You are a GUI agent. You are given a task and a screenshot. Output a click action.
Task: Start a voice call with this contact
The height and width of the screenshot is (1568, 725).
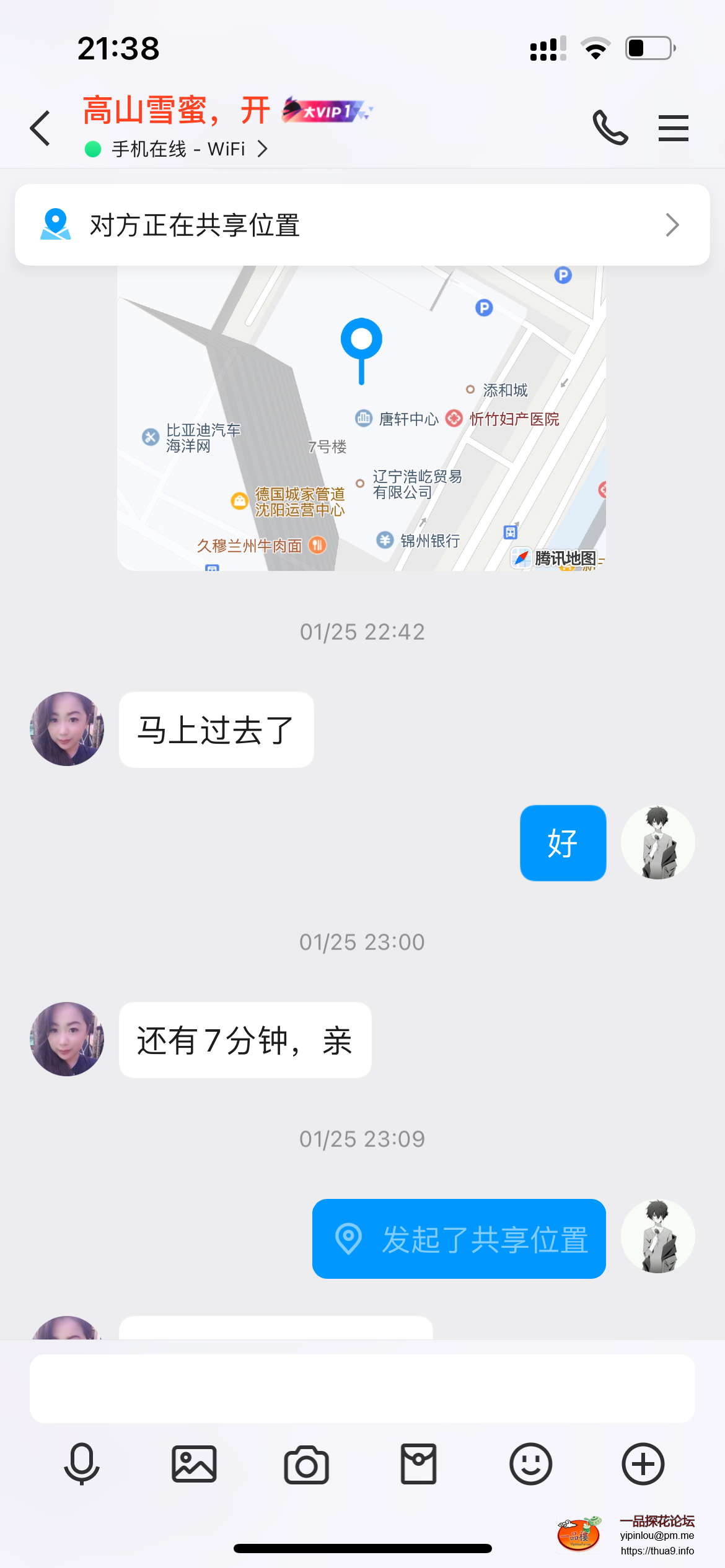tap(610, 128)
